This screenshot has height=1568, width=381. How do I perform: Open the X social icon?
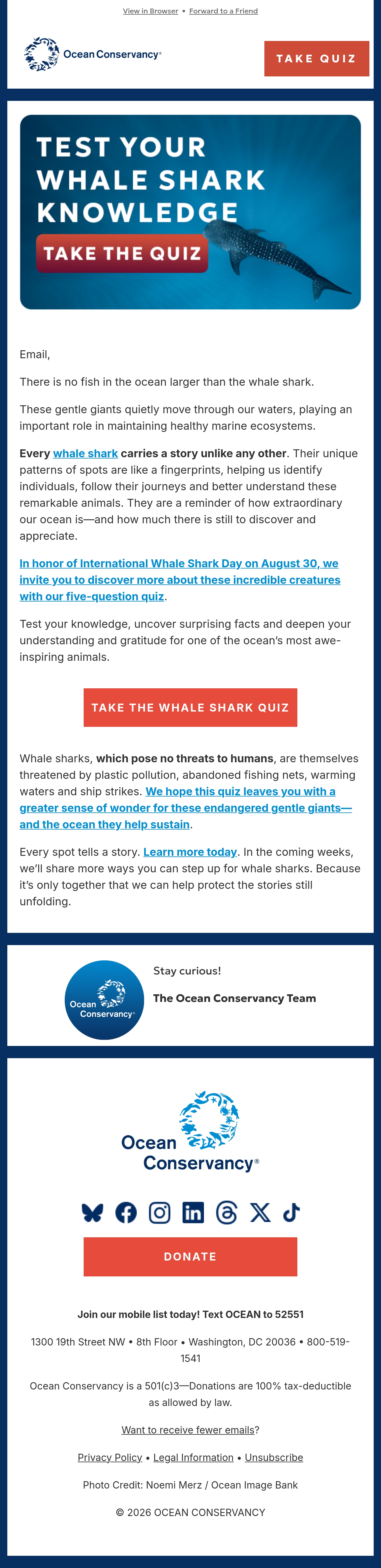click(x=260, y=1213)
